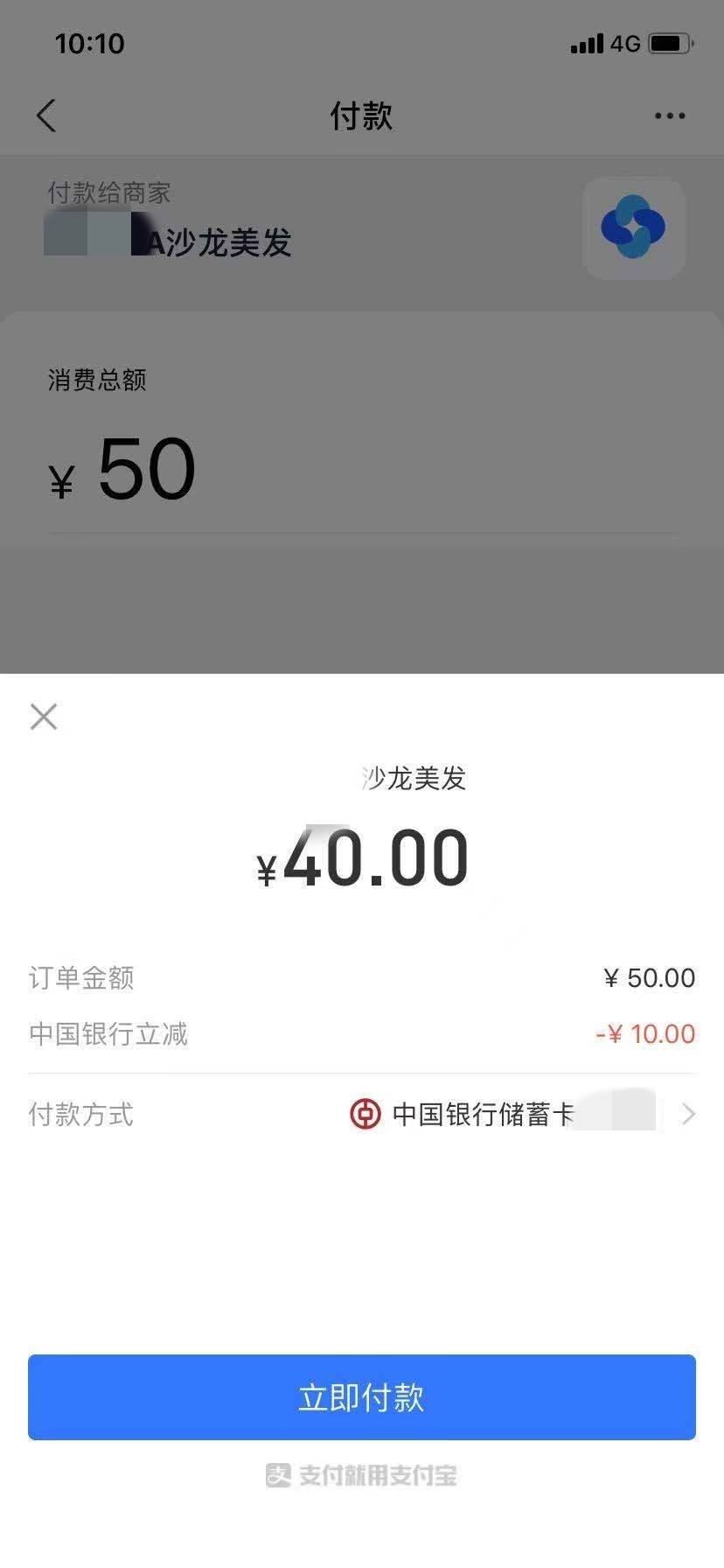This screenshot has height=1568, width=724.
Task: Change payment method 中国银行储蓄卡
Action: click(362, 1114)
